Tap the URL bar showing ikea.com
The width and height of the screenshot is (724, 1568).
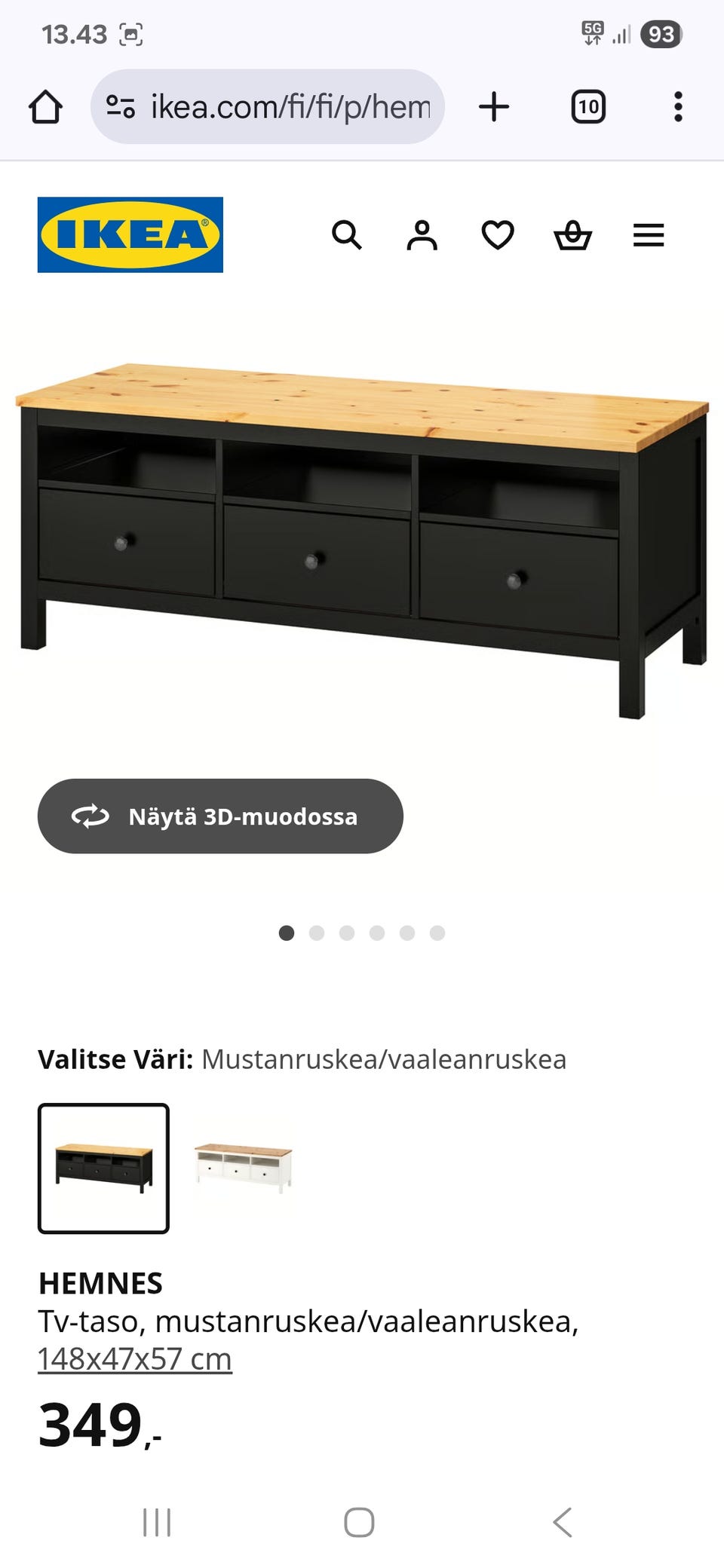point(287,106)
